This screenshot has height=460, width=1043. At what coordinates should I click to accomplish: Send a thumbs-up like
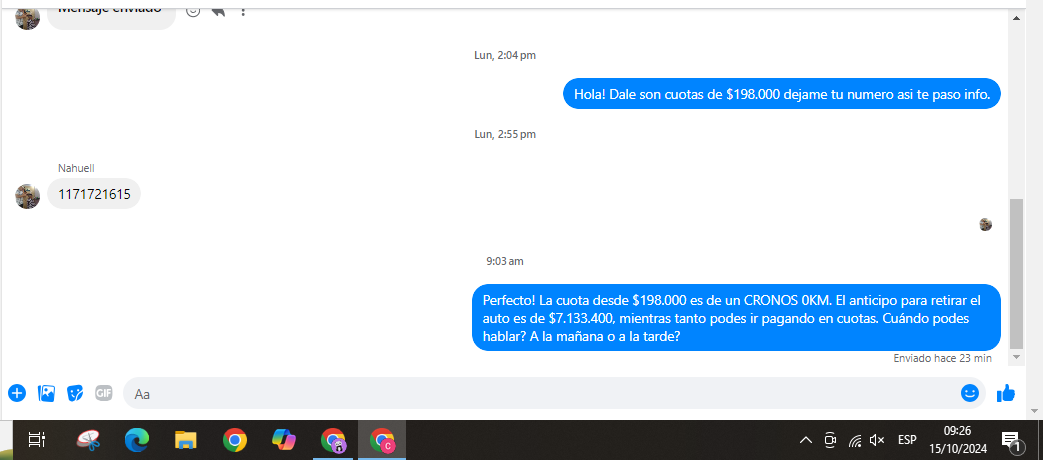click(1006, 393)
